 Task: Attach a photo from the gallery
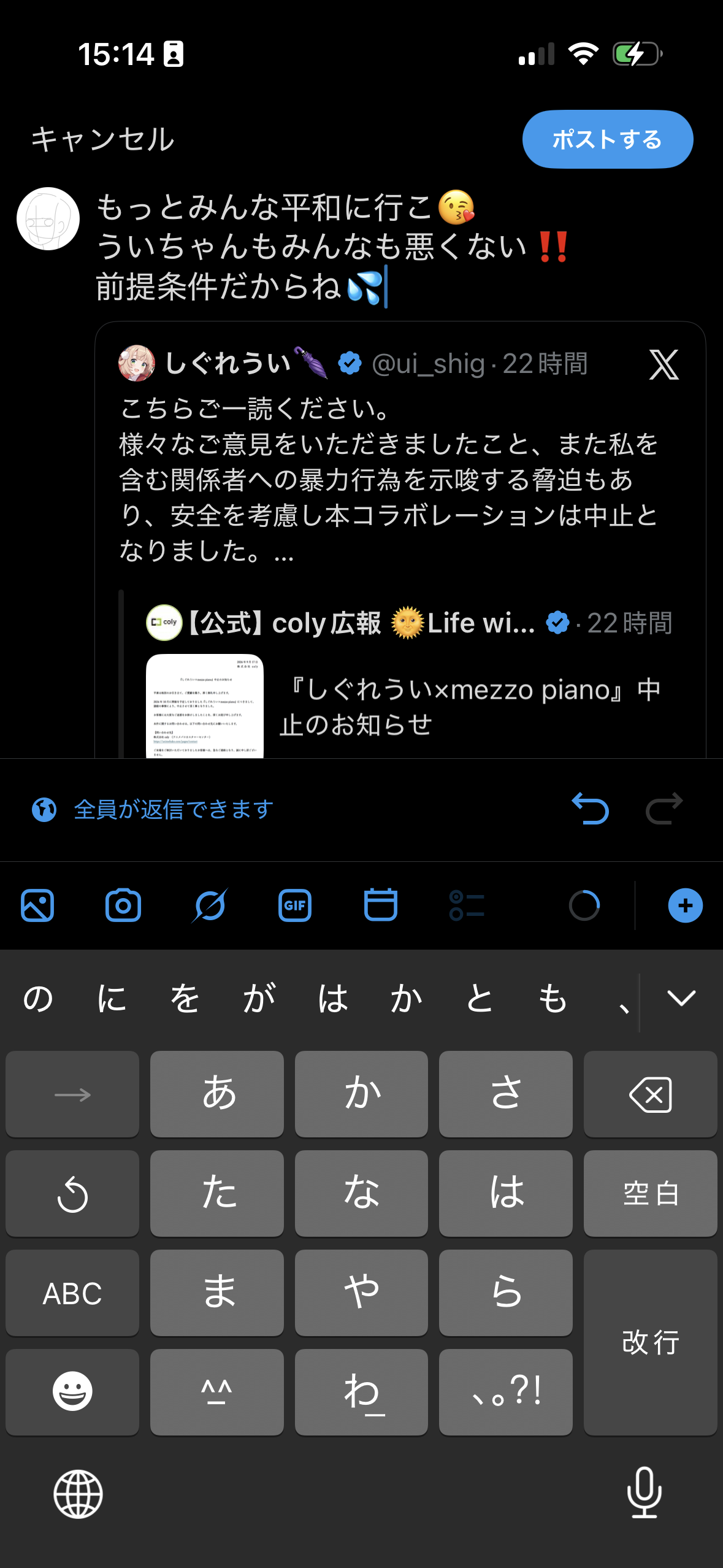(37, 905)
